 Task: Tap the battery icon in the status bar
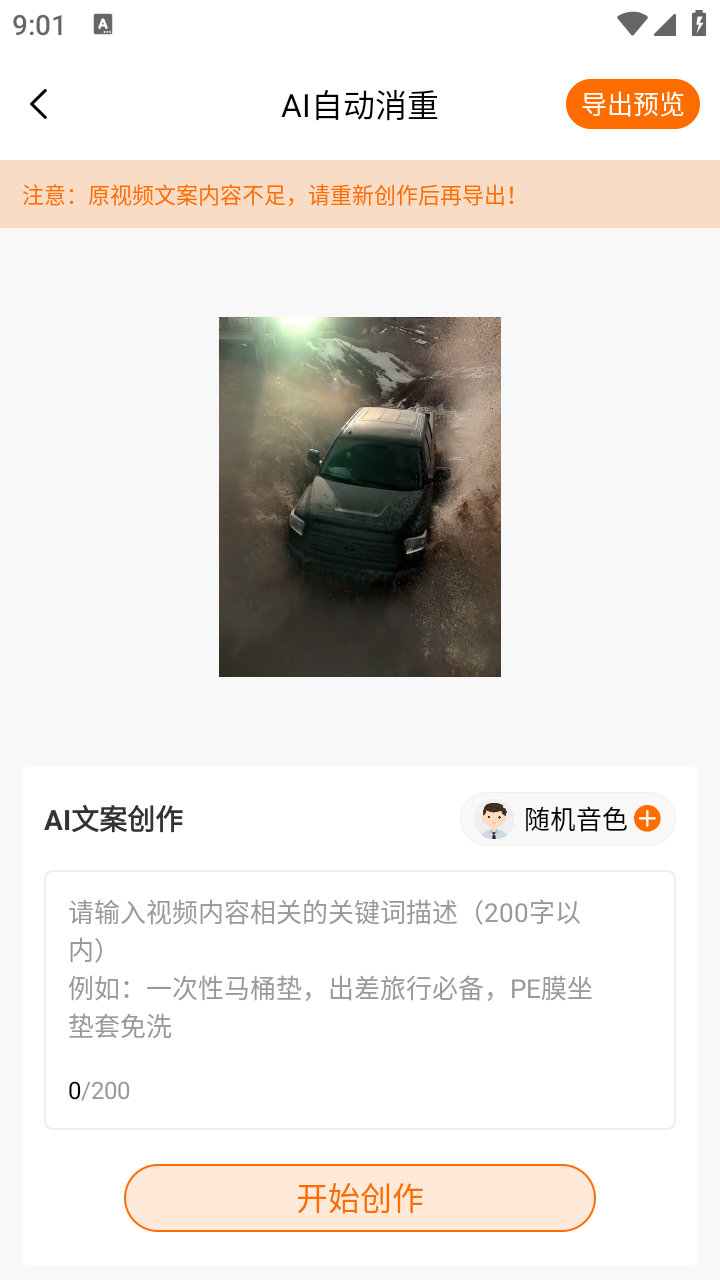coord(696,22)
